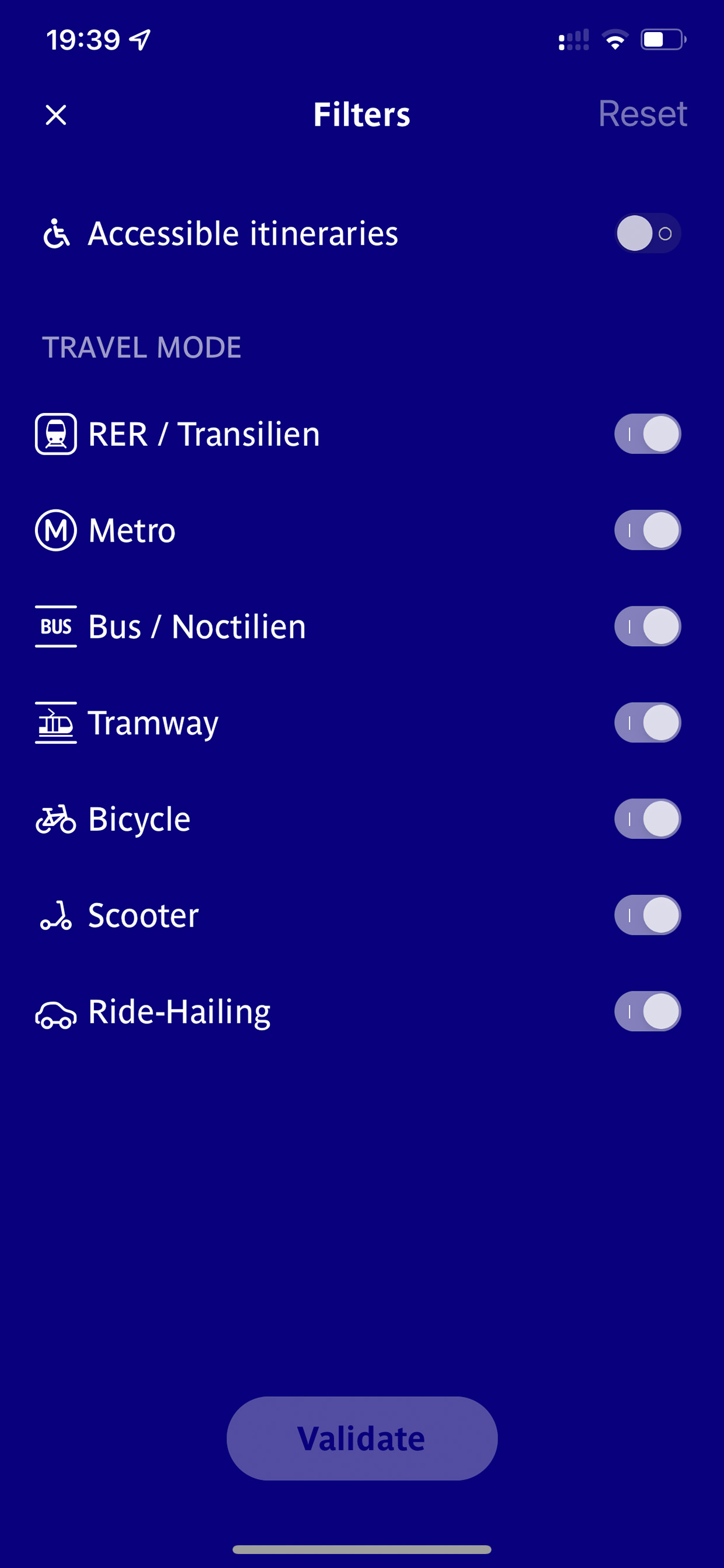Turn off Bicycle travel mode

coord(647,818)
